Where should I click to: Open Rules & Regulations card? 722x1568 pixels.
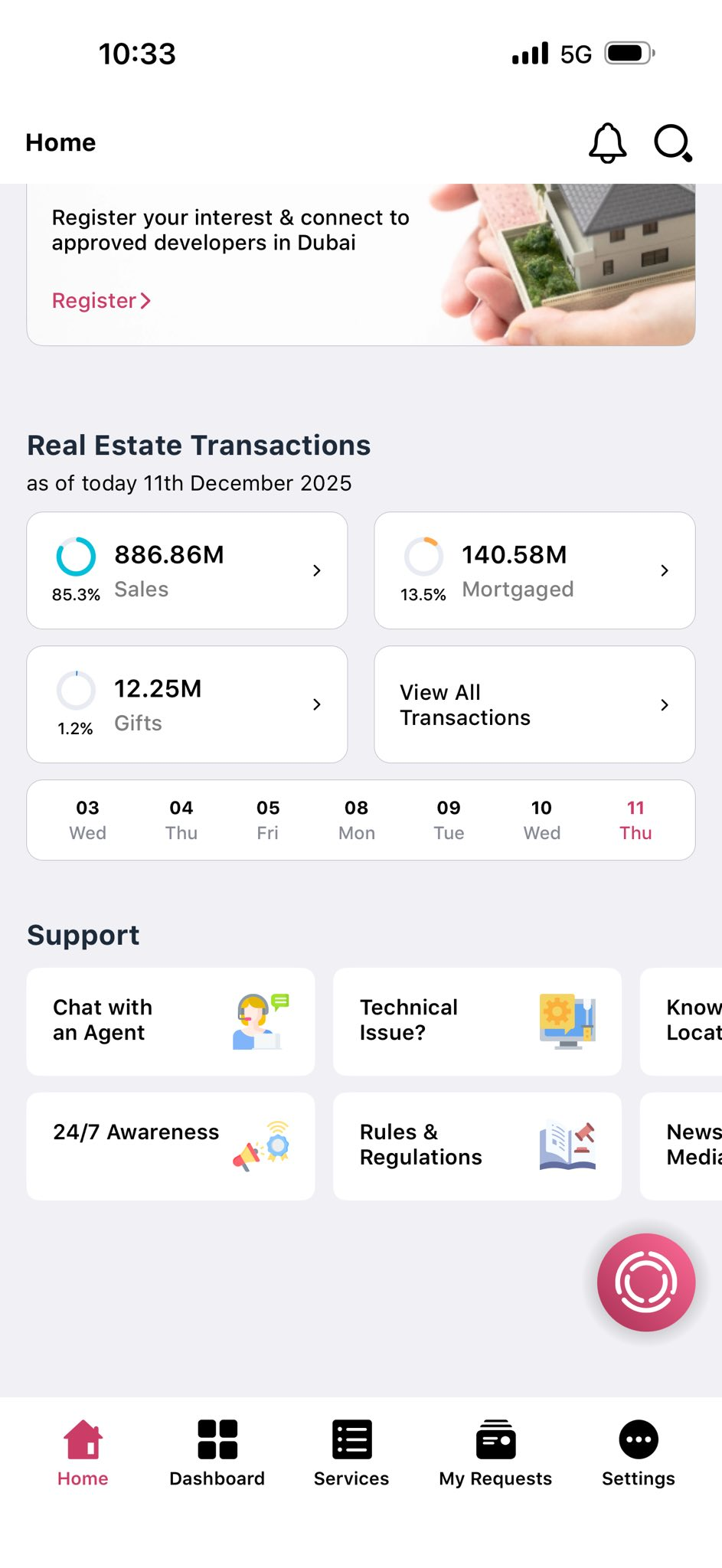click(476, 1145)
